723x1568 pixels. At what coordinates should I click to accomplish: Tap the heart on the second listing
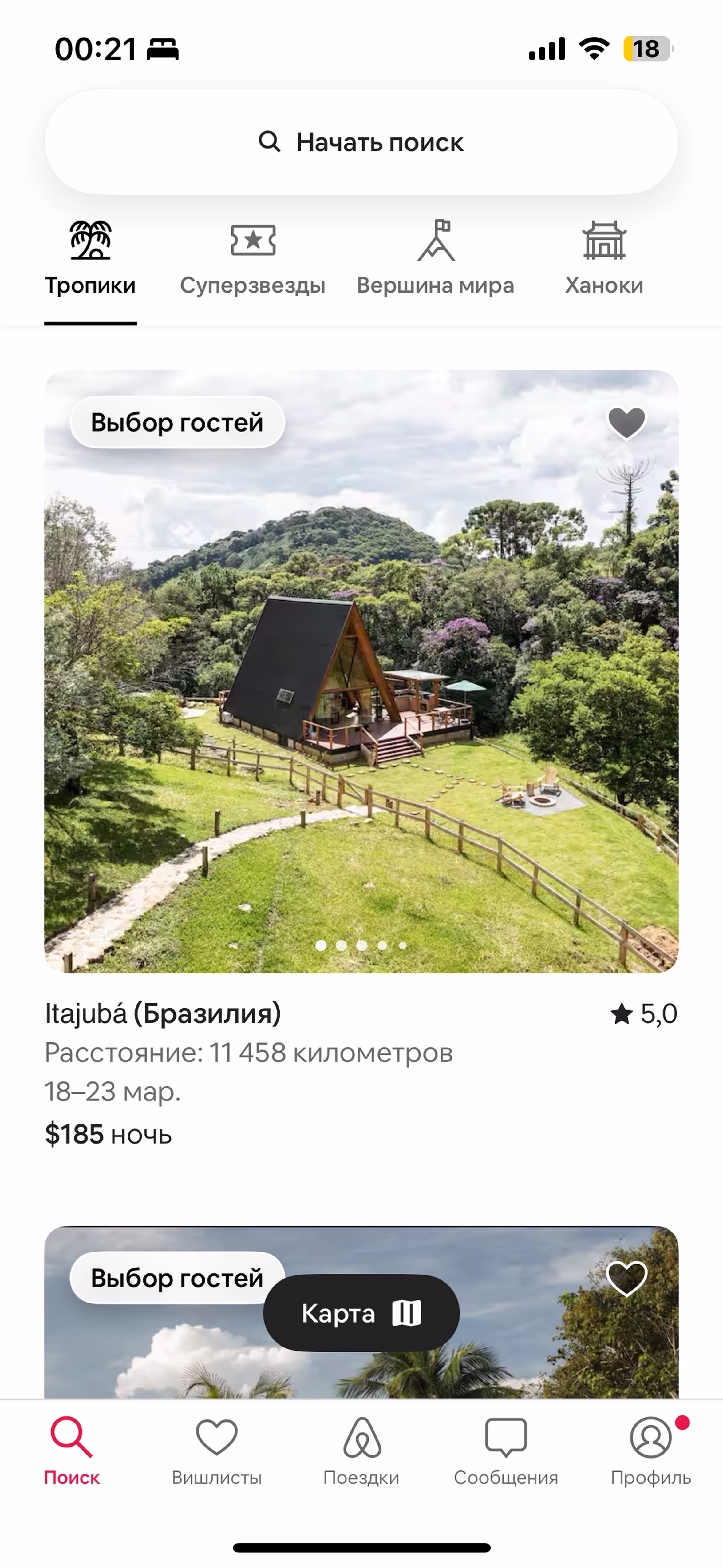coord(626,1278)
